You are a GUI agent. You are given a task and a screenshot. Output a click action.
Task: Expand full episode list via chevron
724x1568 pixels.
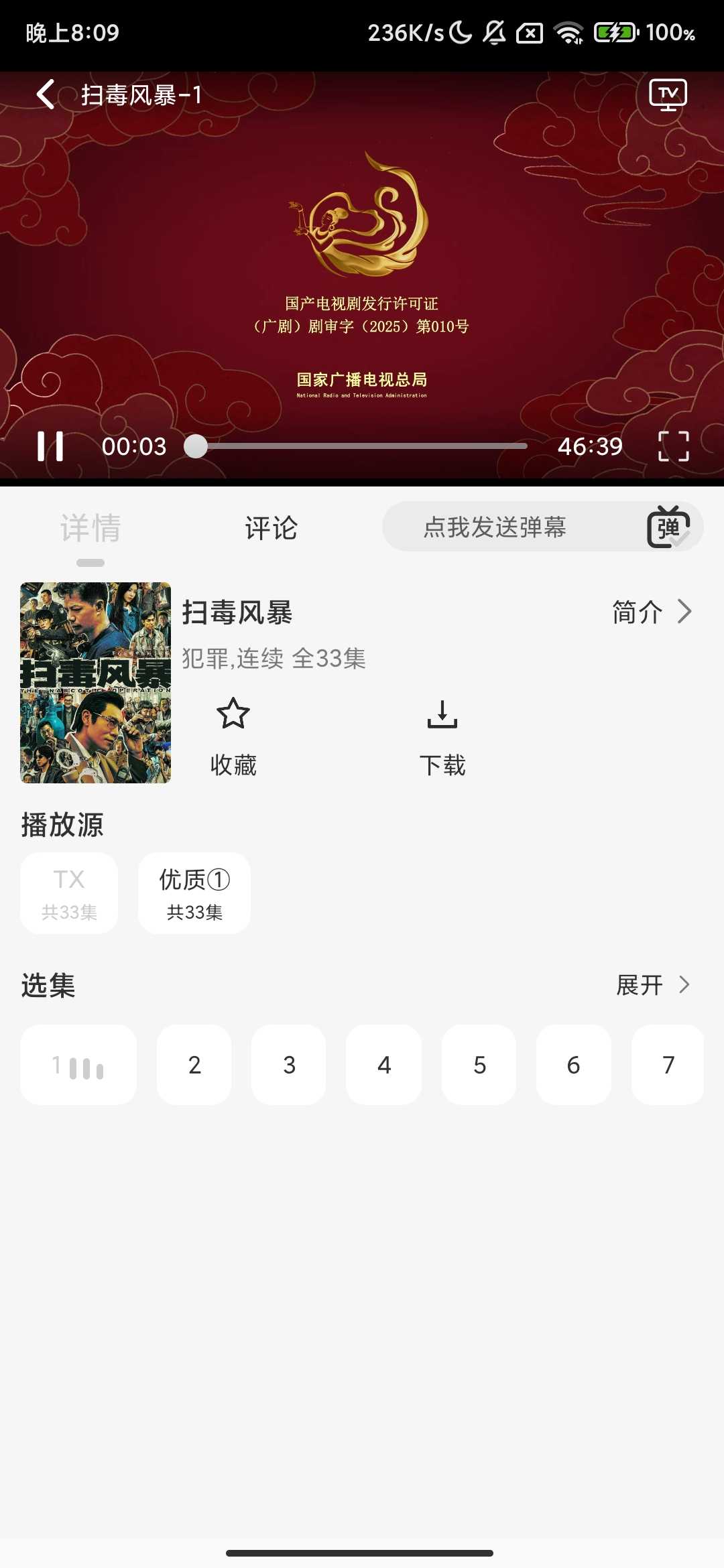pos(686,985)
